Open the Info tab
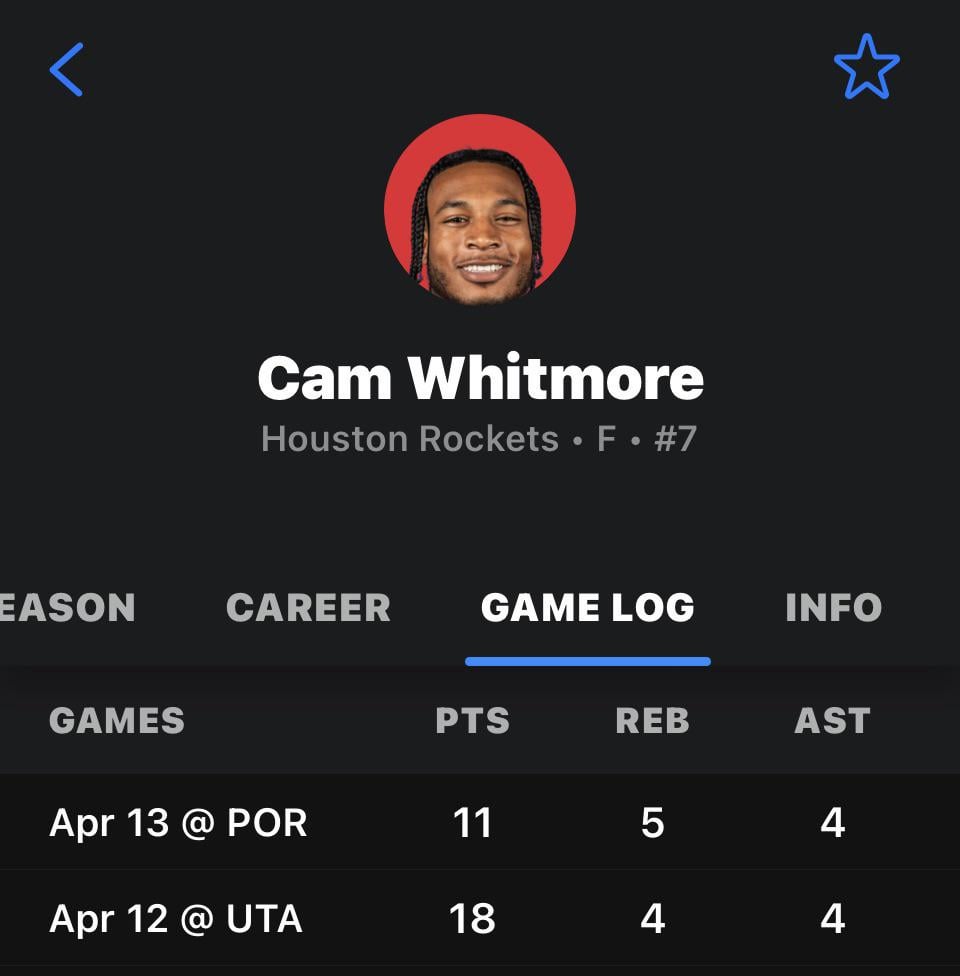The height and width of the screenshot is (976, 960). point(833,607)
